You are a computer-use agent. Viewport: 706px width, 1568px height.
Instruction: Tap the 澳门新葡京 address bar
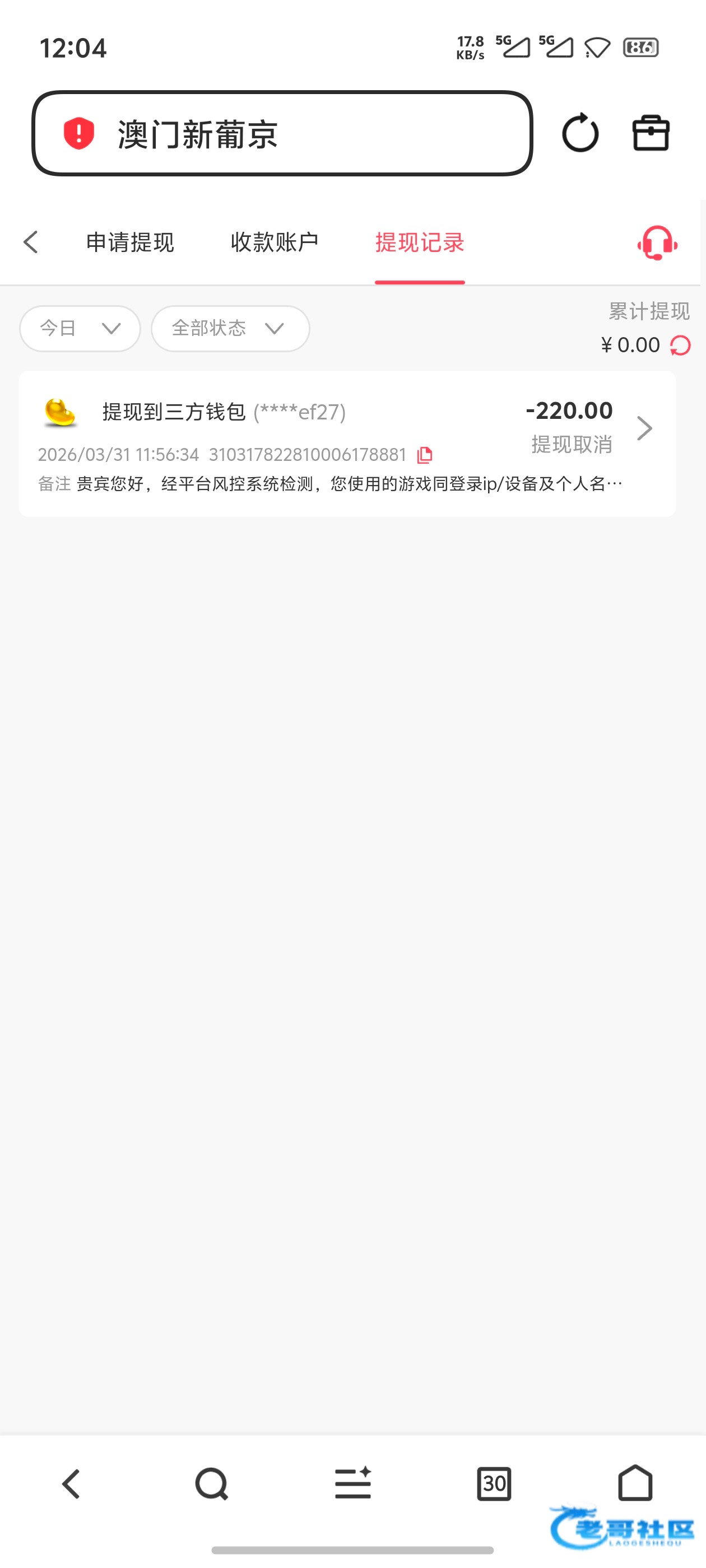pyautogui.click(x=281, y=134)
